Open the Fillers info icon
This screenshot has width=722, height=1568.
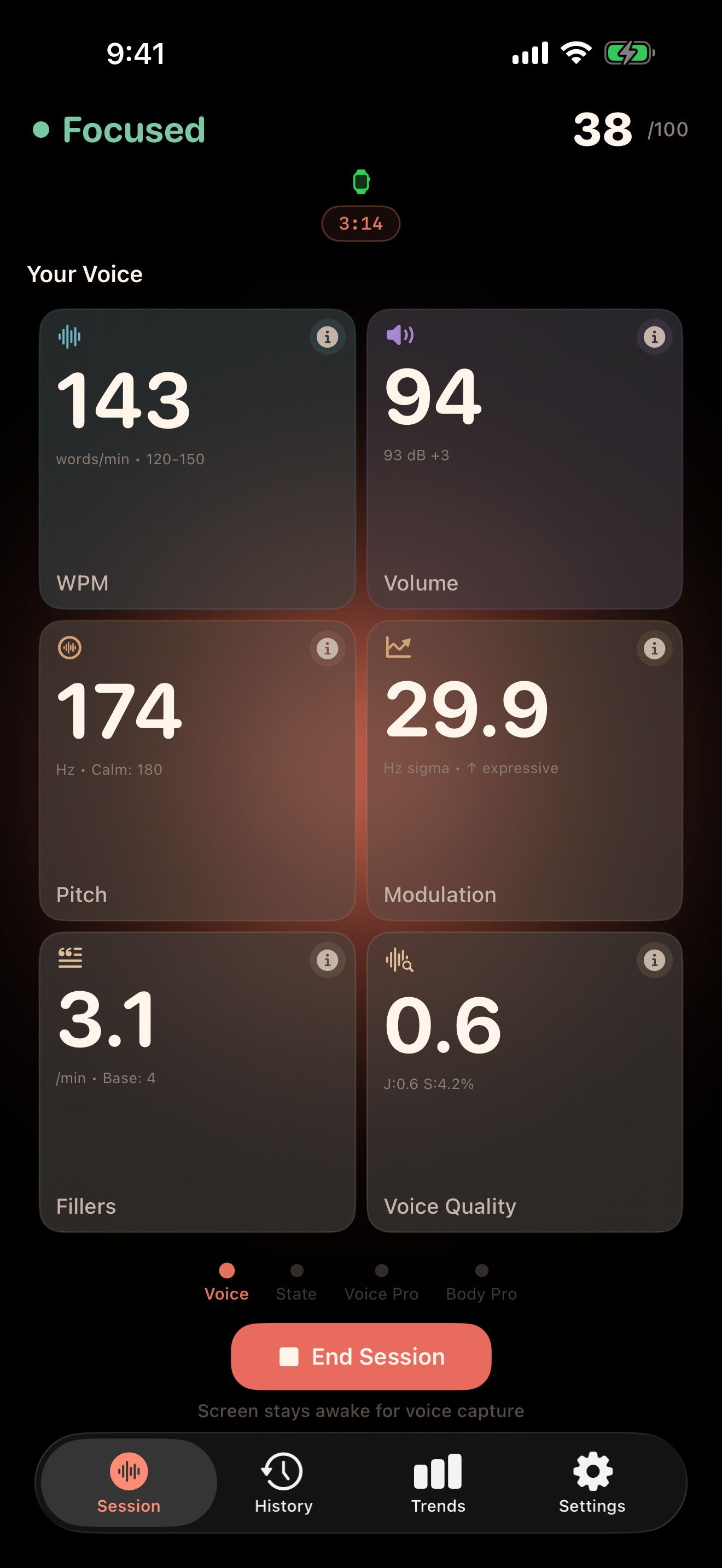[328, 960]
